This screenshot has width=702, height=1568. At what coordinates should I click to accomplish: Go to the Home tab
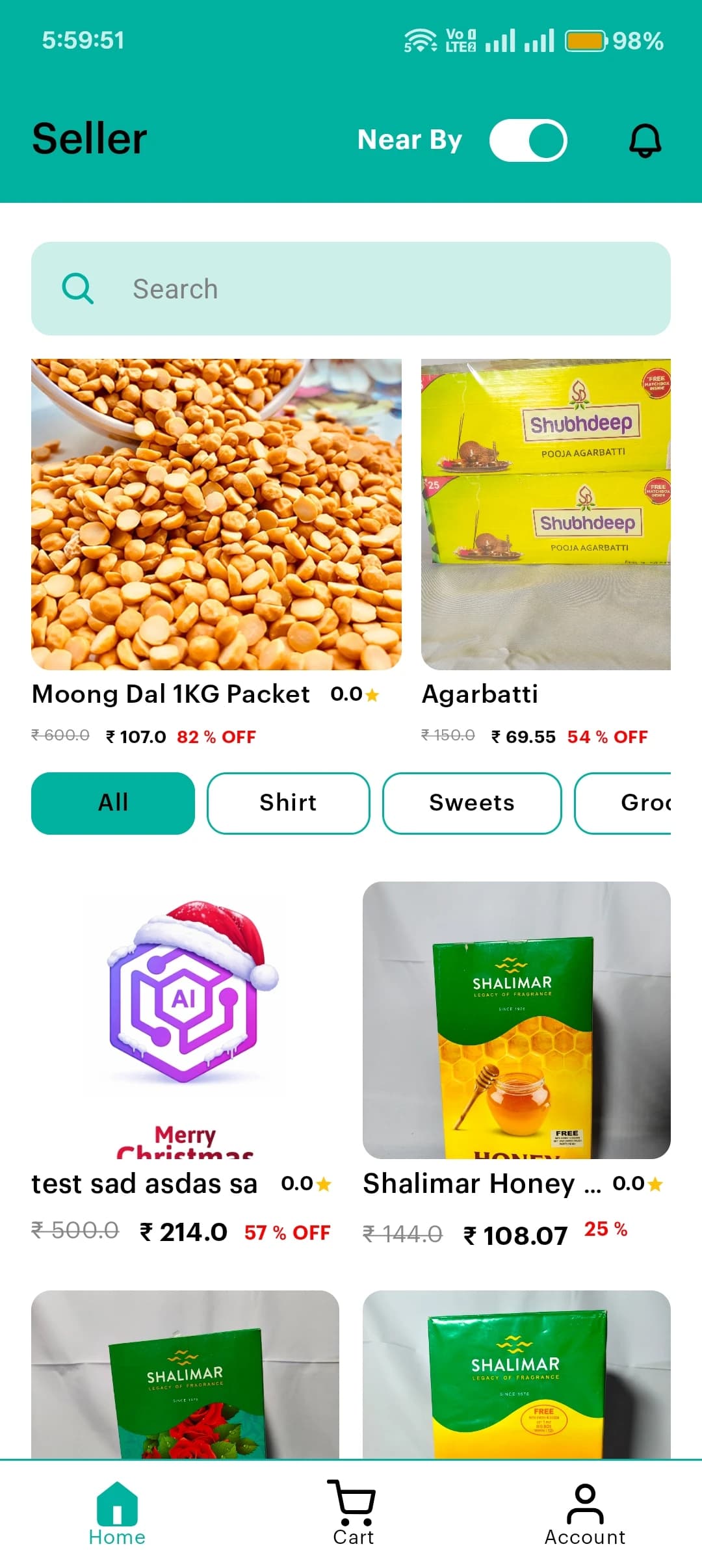click(117, 1512)
